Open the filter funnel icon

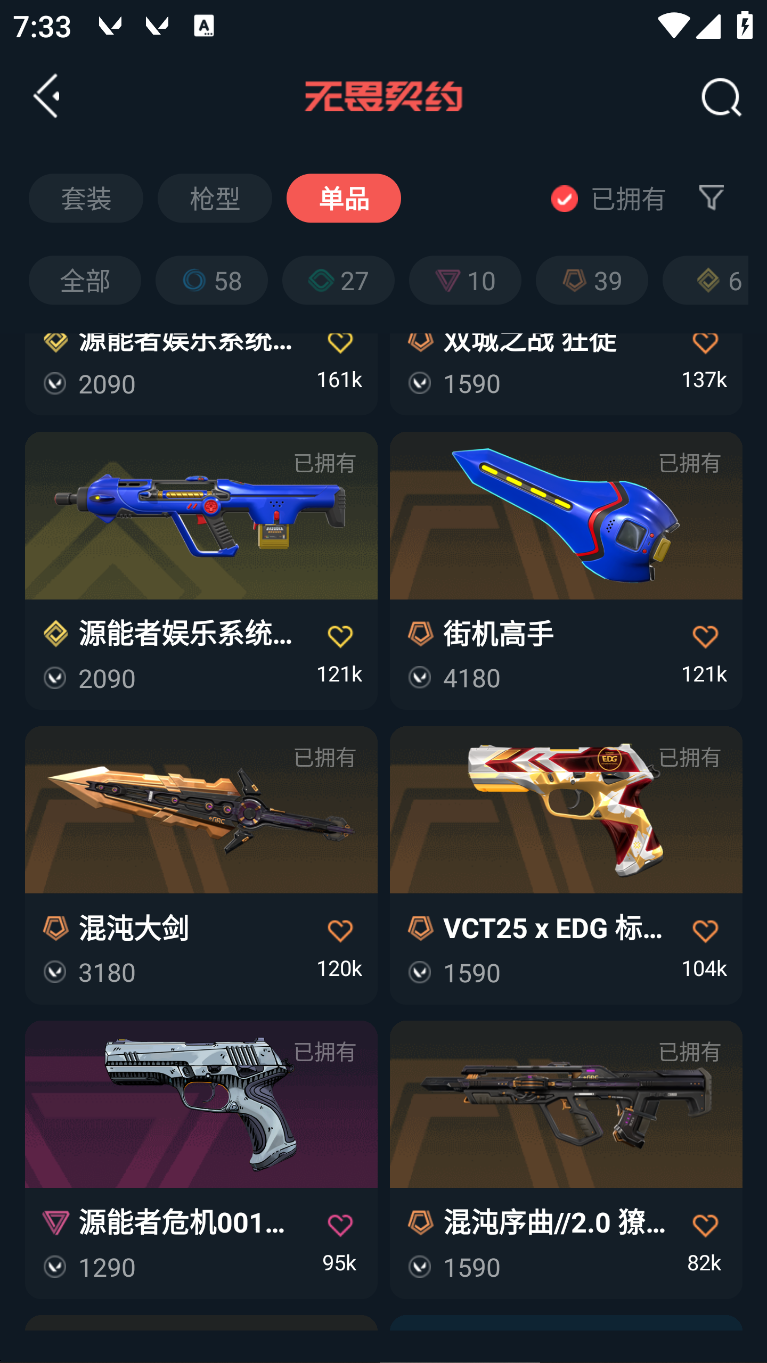pyautogui.click(x=711, y=197)
